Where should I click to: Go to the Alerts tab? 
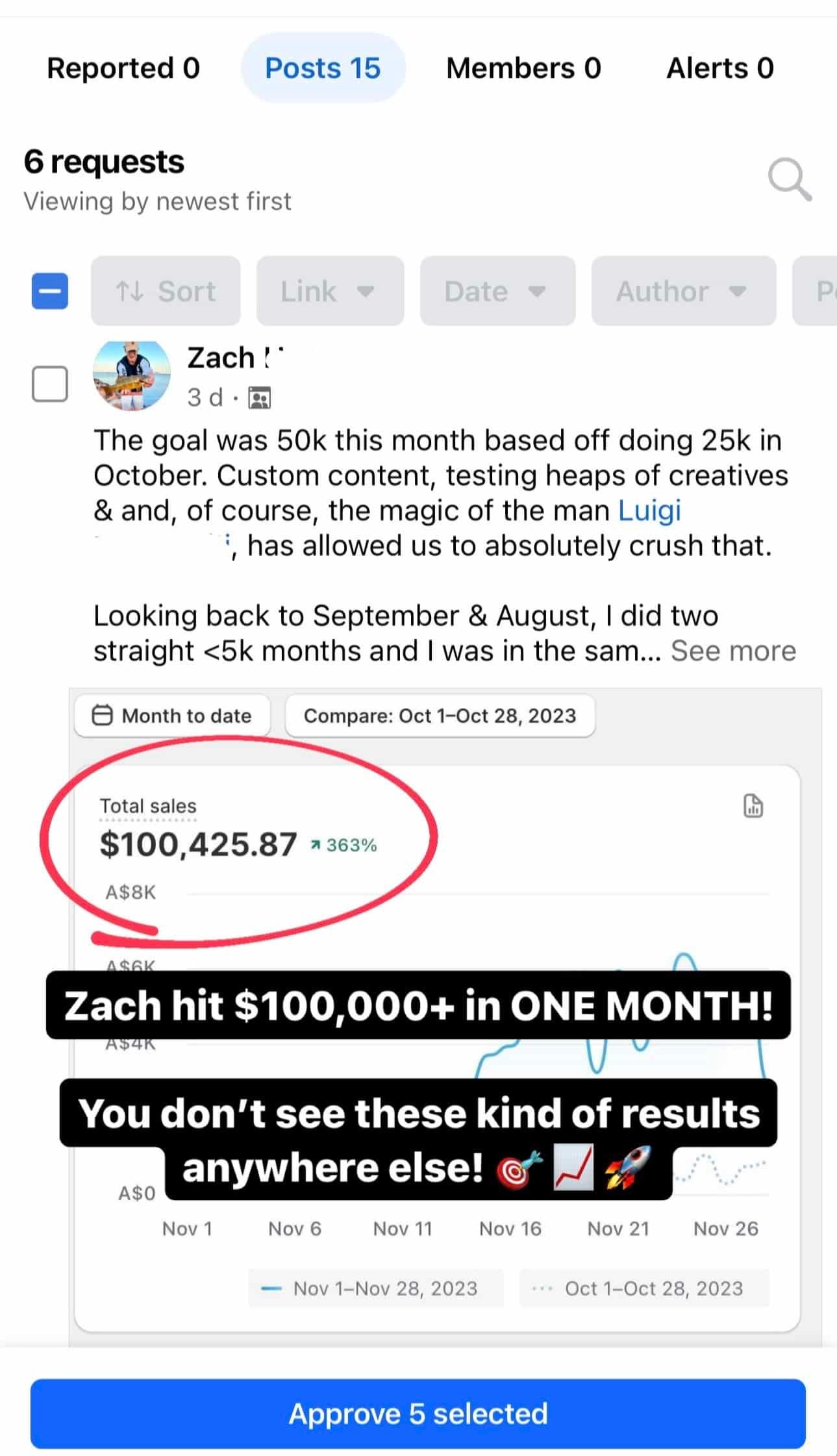point(719,68)
